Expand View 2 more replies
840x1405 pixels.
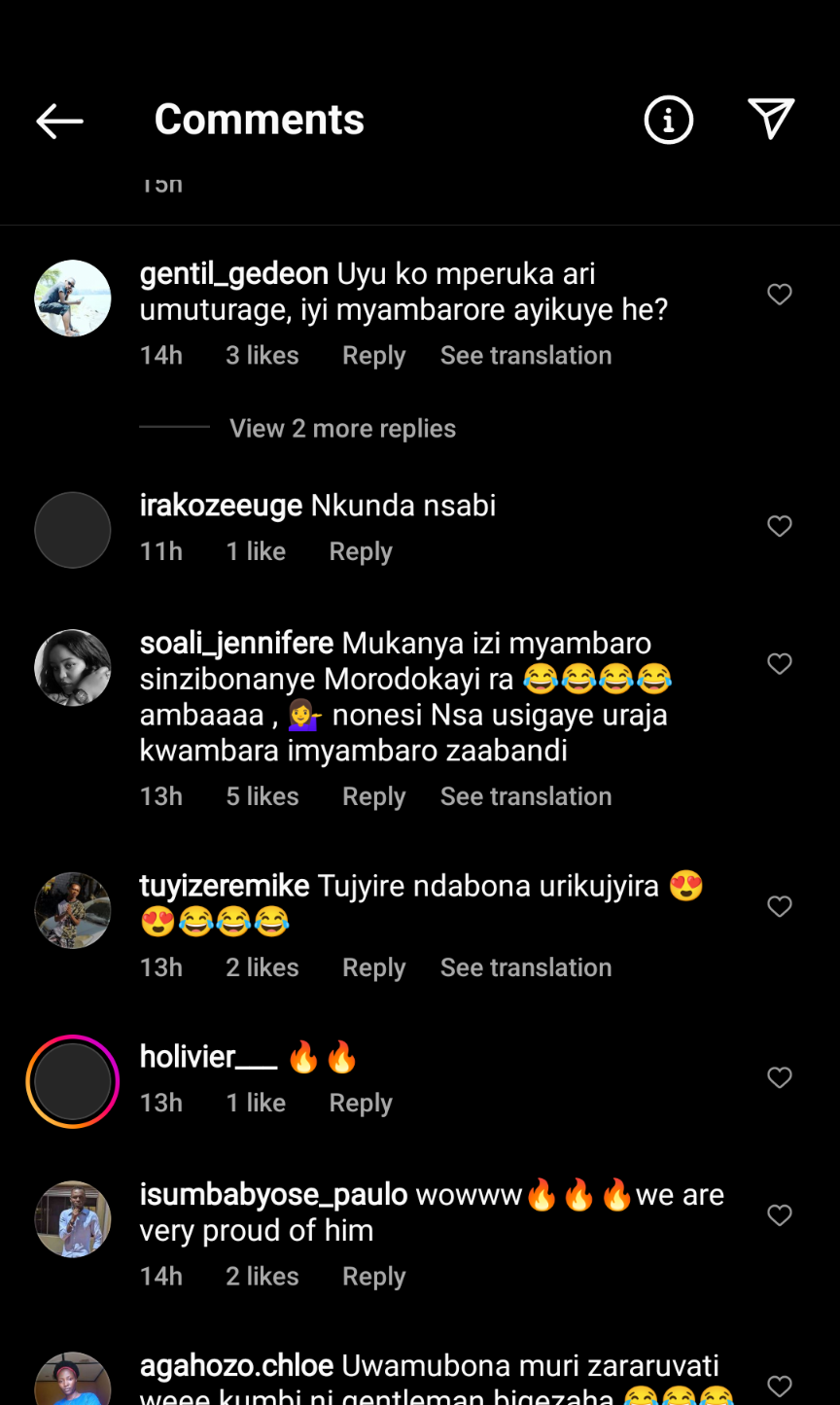tap(342, 429)
